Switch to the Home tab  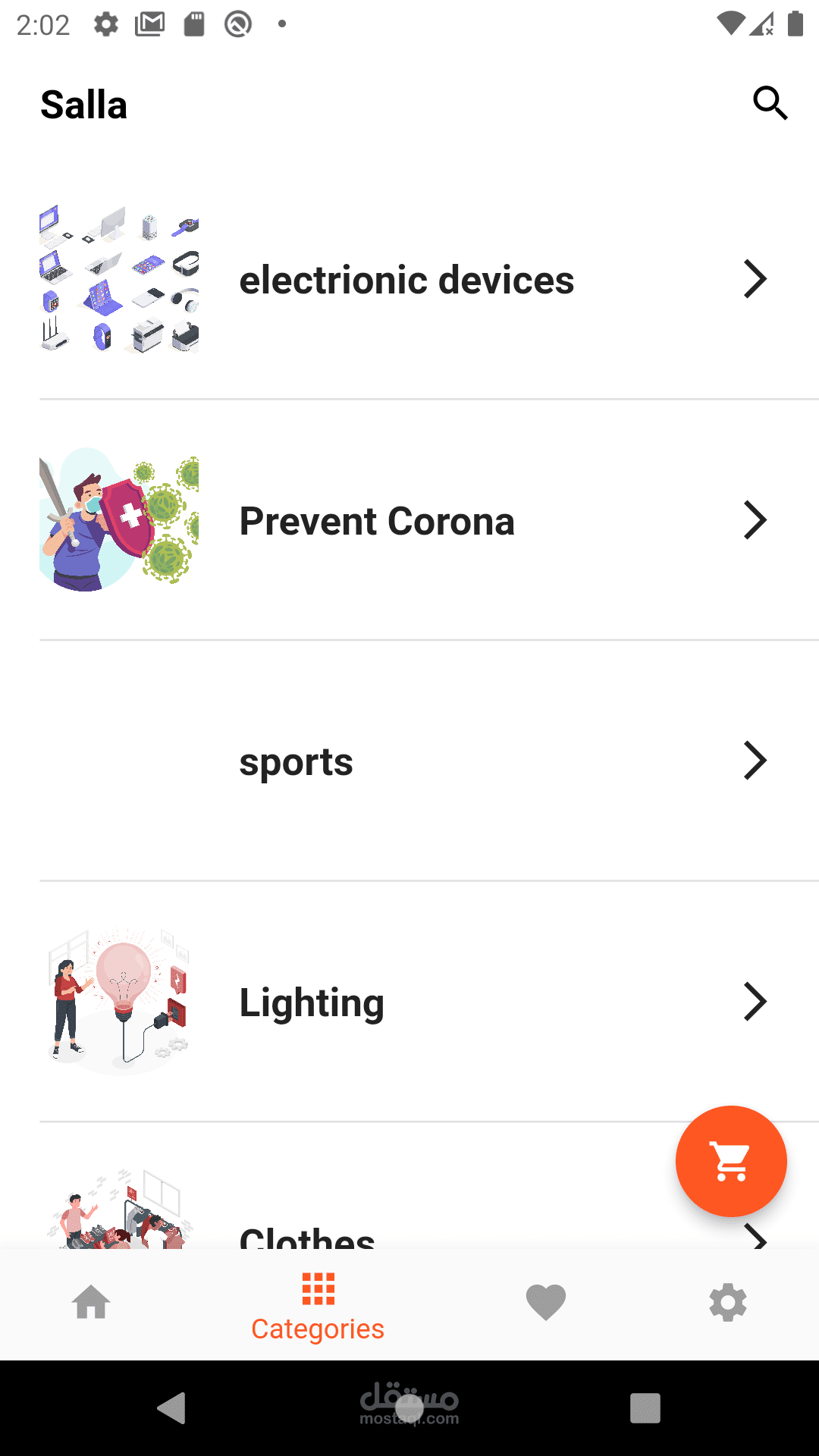(91, 1303)
